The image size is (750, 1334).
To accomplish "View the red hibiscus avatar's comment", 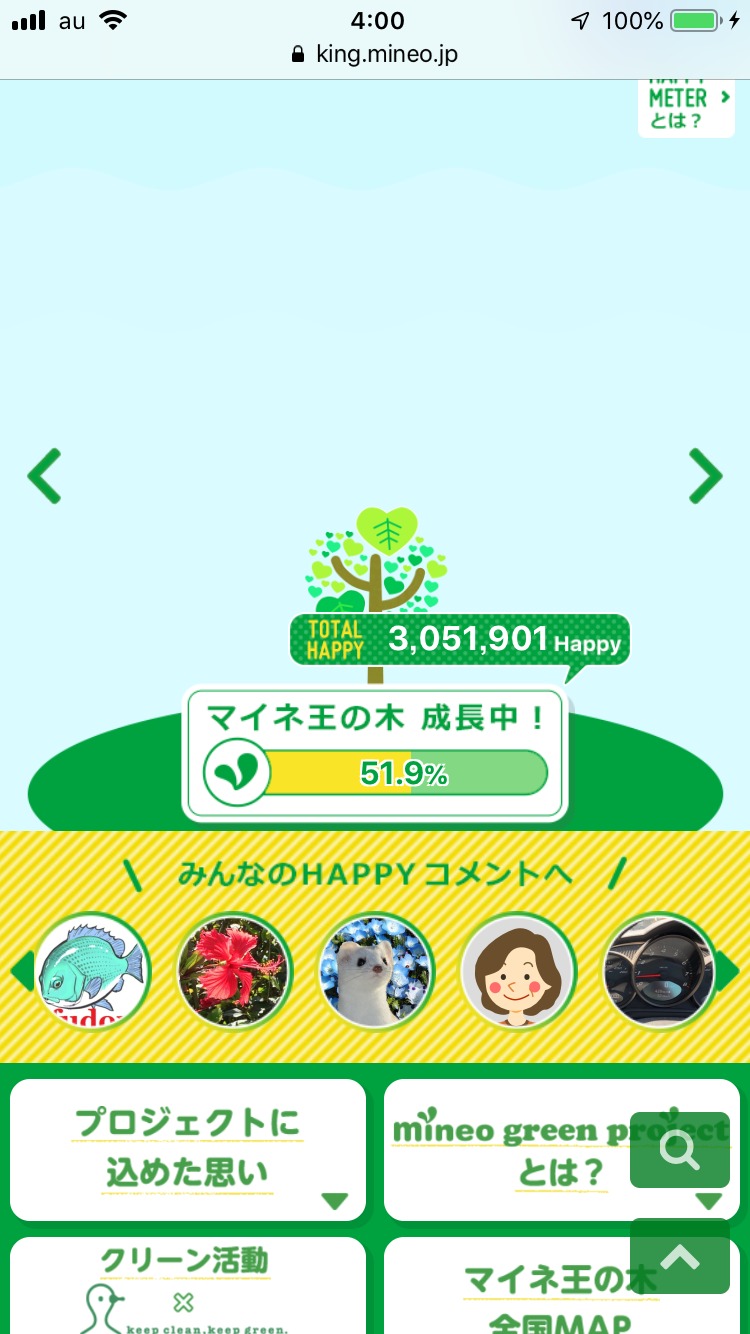I will tap(234, 970).
